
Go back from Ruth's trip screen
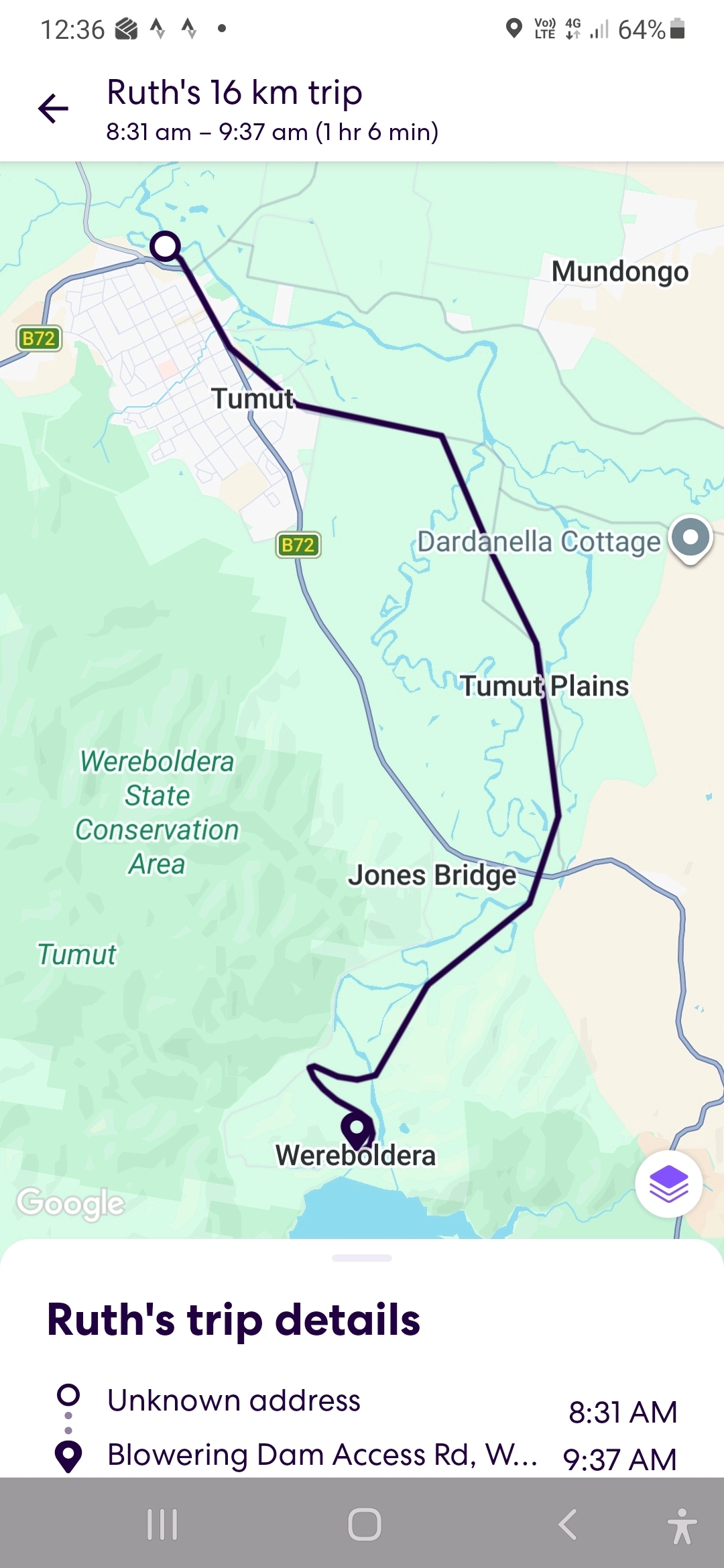coord(54,109)
